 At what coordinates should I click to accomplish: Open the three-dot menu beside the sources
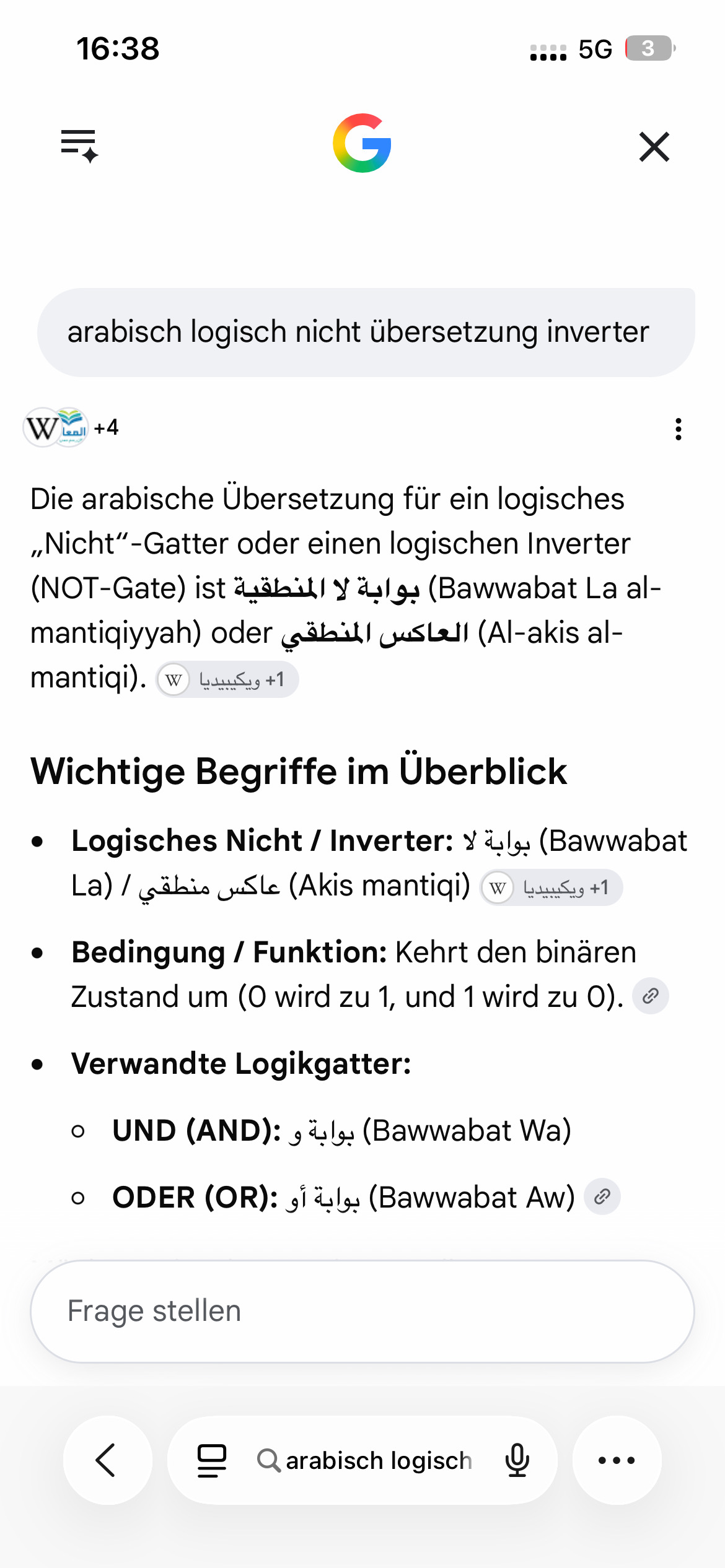(x=679, y=429)
